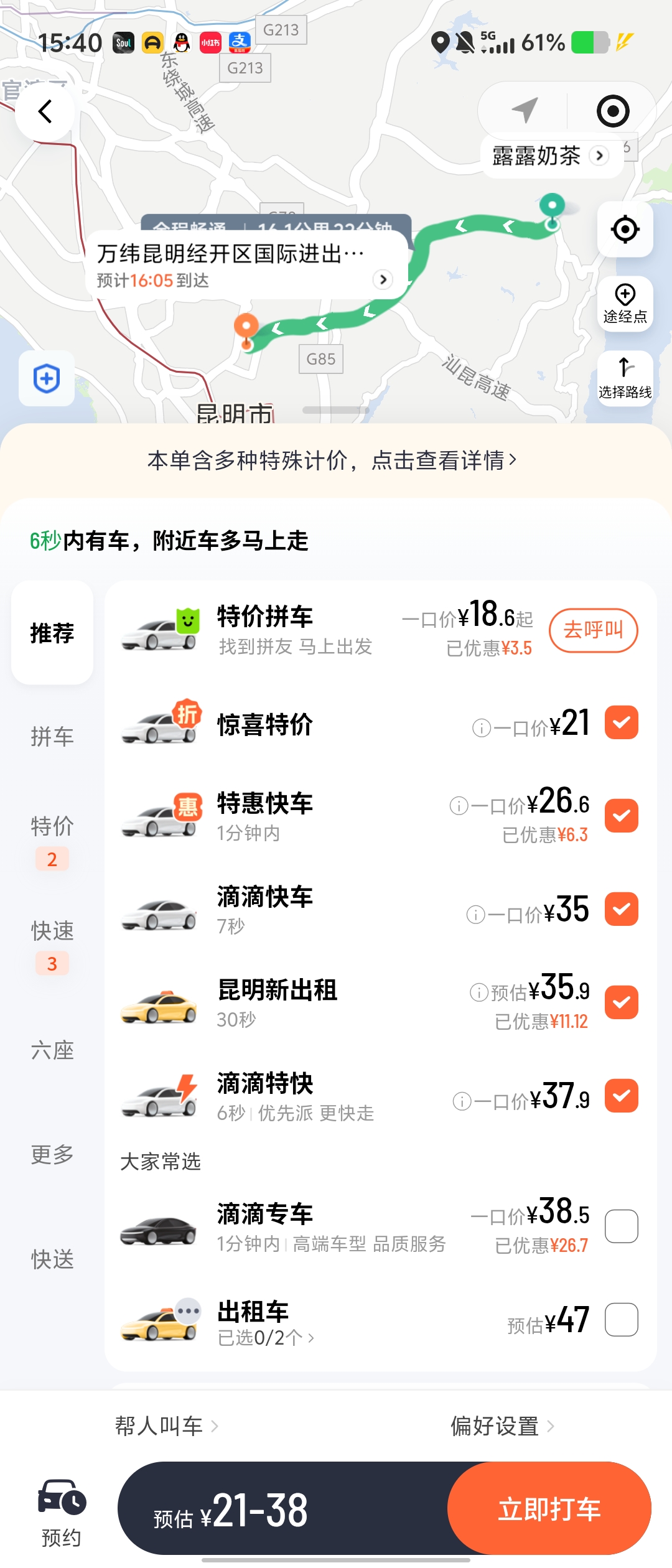Go back using the arrow button
The height and width of the screenshot is (1568, 672).
tap(45, 112)
